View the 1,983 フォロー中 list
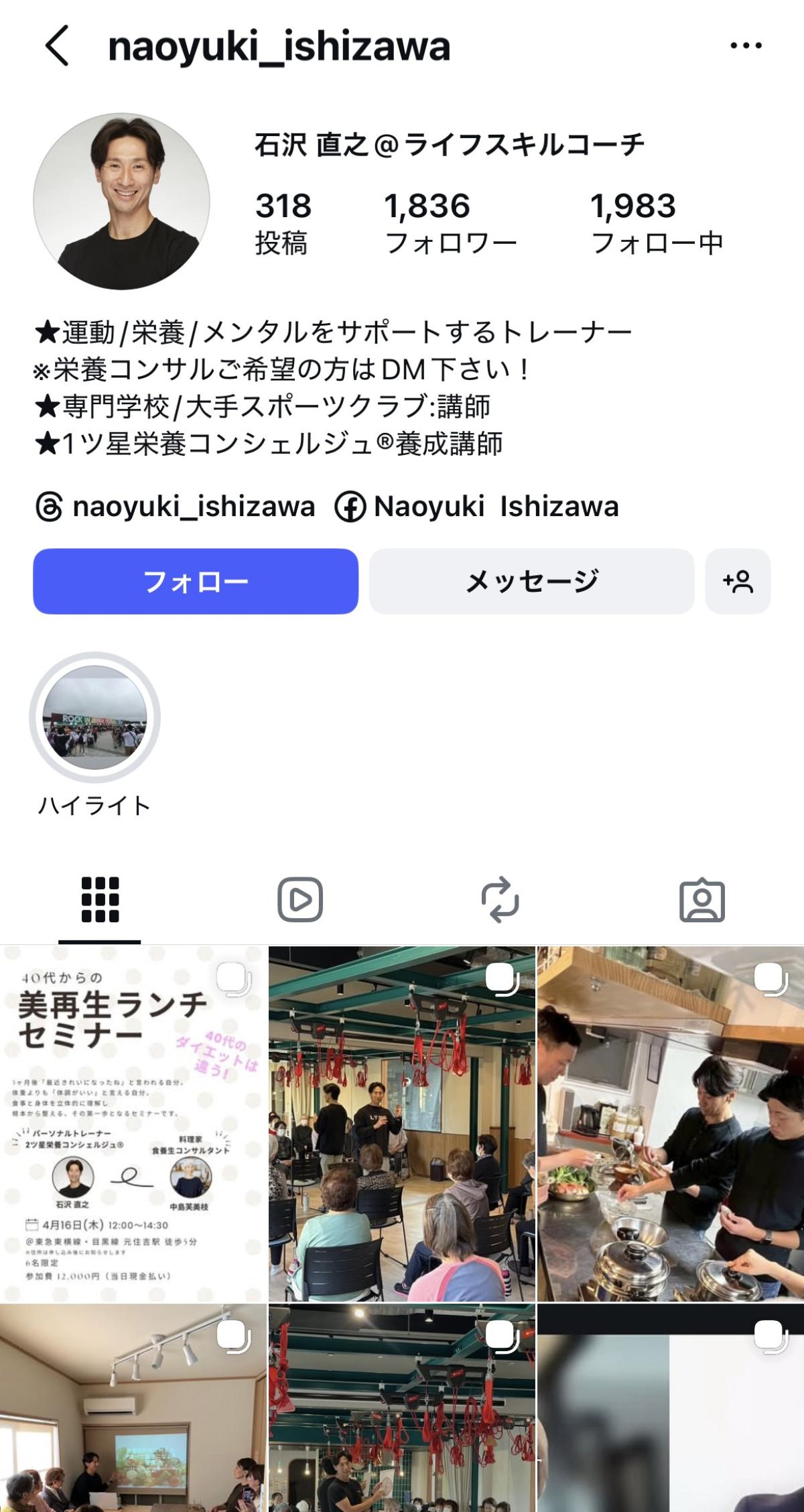This screenshot has width=804, height=1512. (657, 223)
